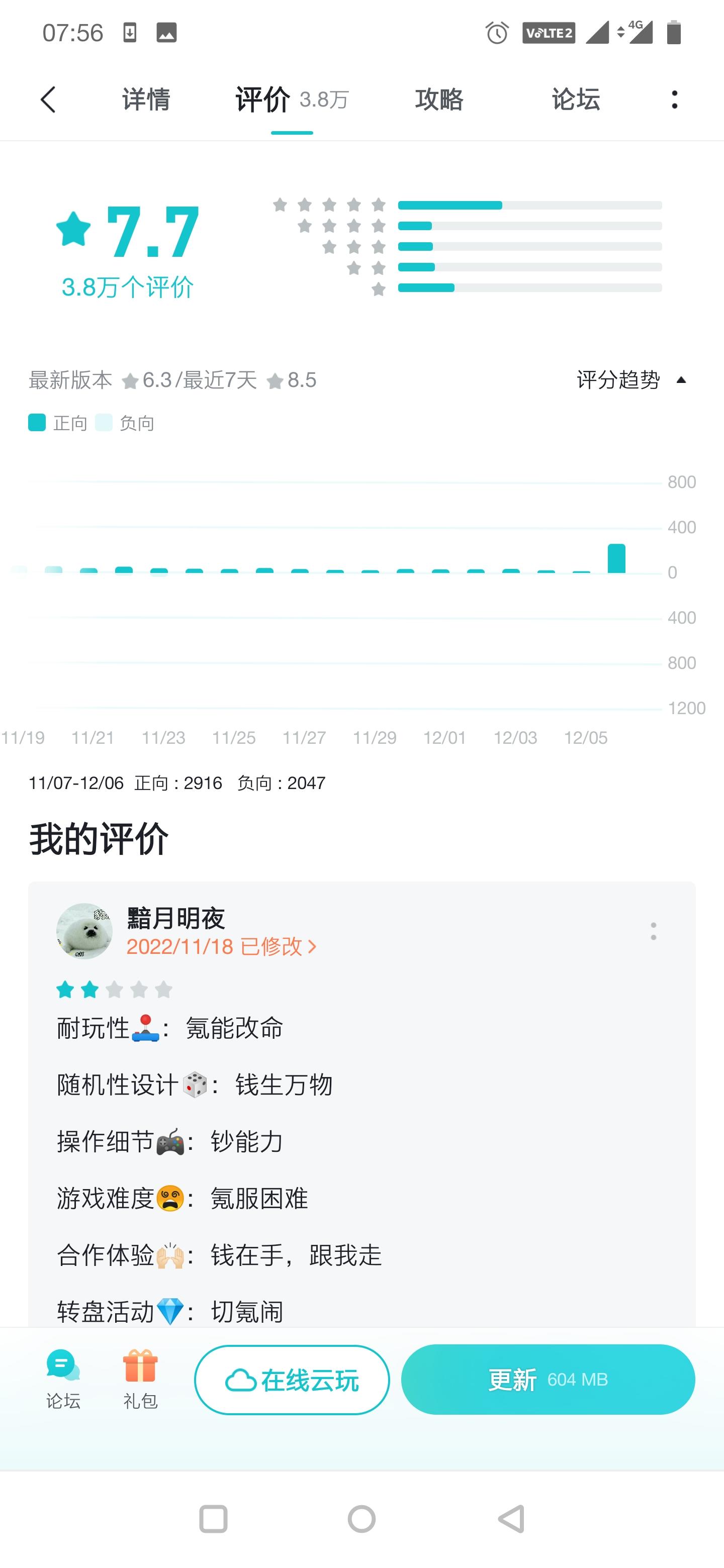Image resolution: width=724 pixels, height=1568 pixels.
Task: Open the recent apps view
Action: pos(213,1519)
